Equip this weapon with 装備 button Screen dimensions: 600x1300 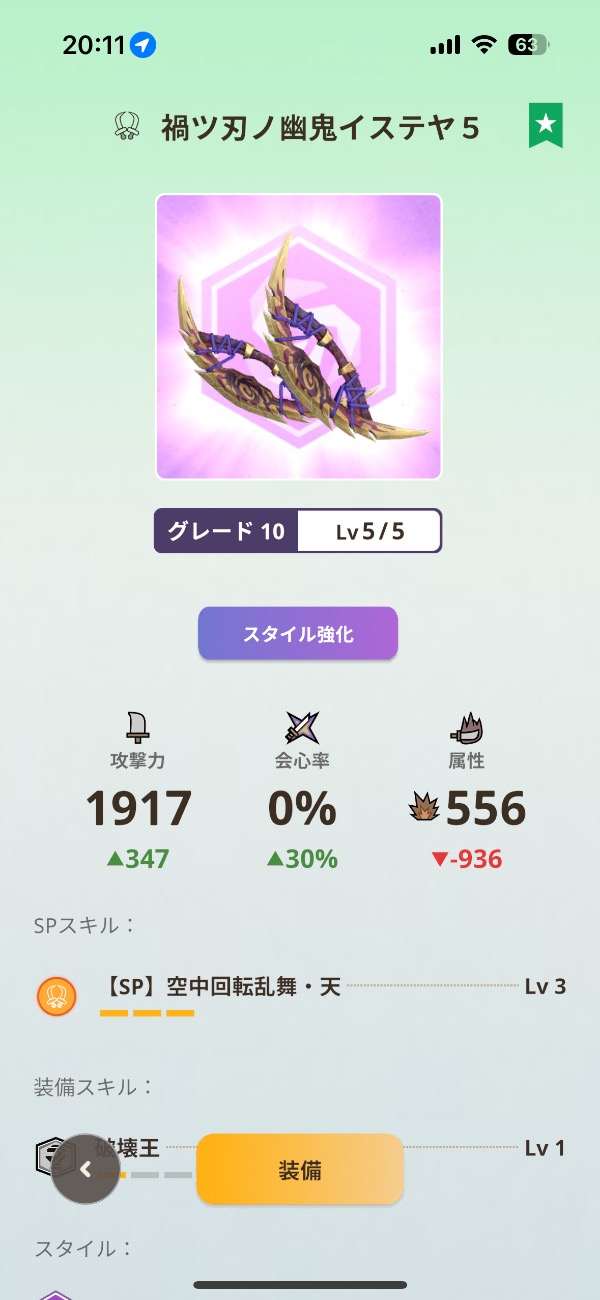tap(300, 1170)
